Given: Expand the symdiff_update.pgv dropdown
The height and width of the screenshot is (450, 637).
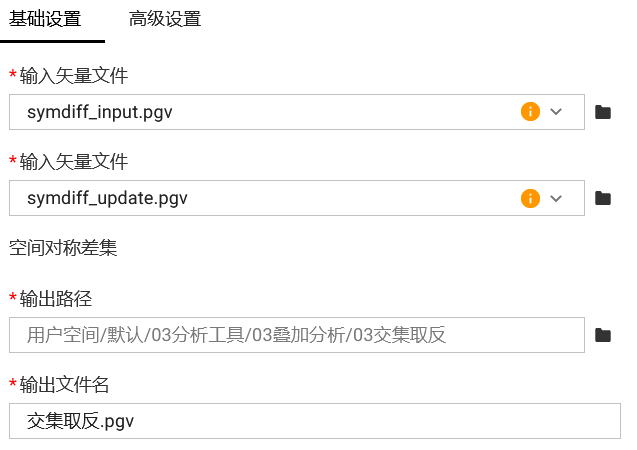Looking at the screenshot, I should tap(557, 198).
